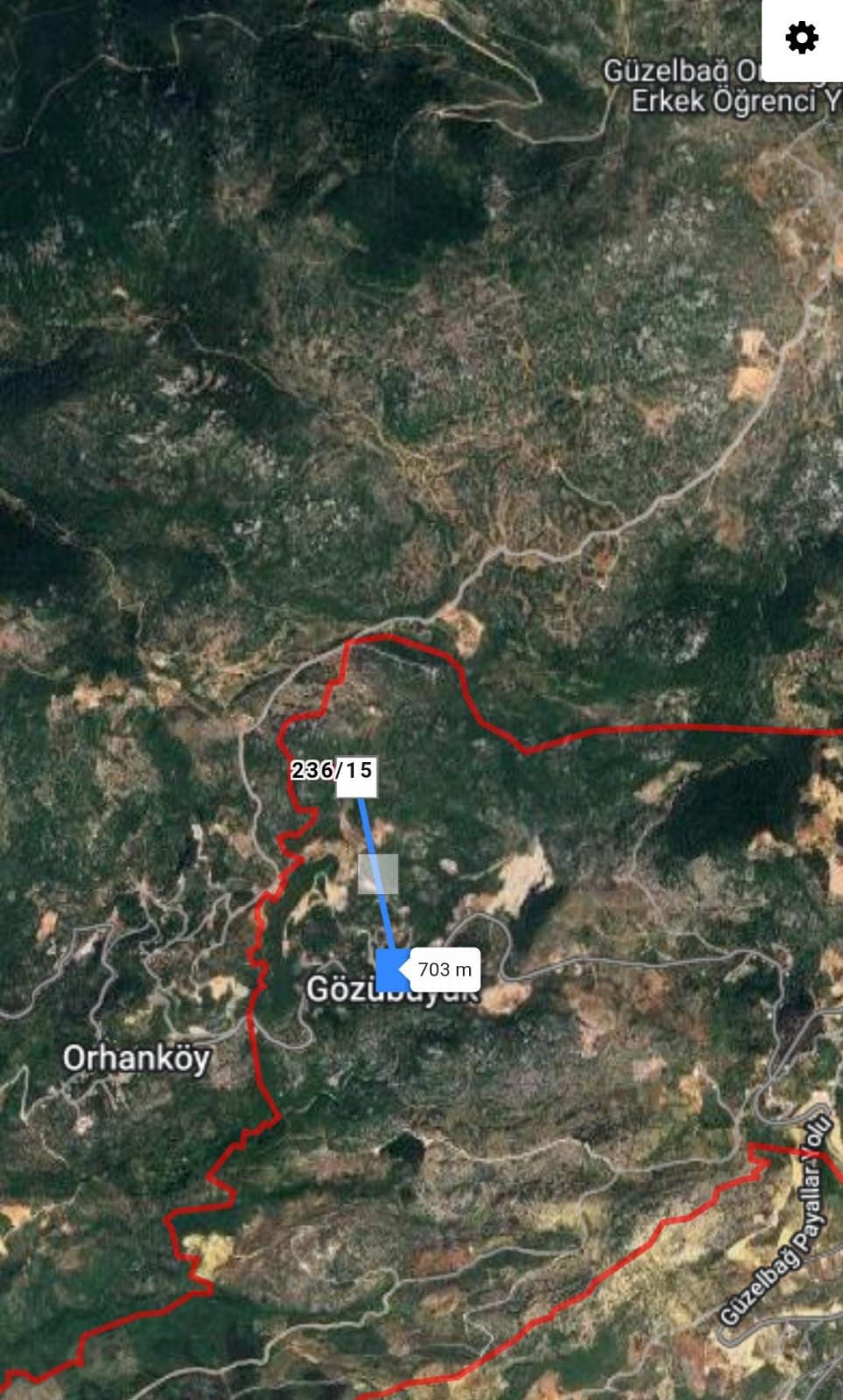Image resolution: width=843 pixels, height=1400 pixels.
Task: Open the settings gear icon
Action: (x=801, y=38)
